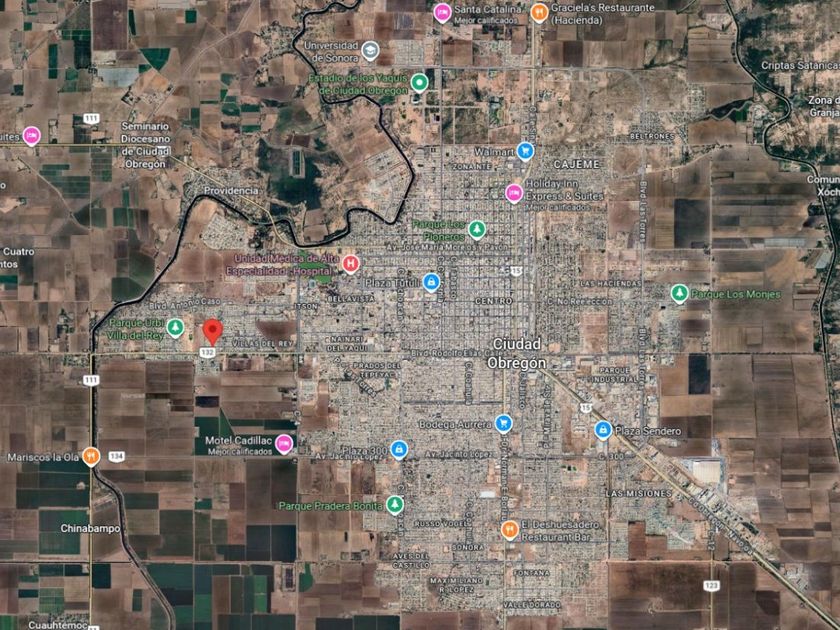Open the Unidad Médica de Alta Especialidad hospital marker
The width and height of the screenshot is (840, 630).
click(350, 264)
